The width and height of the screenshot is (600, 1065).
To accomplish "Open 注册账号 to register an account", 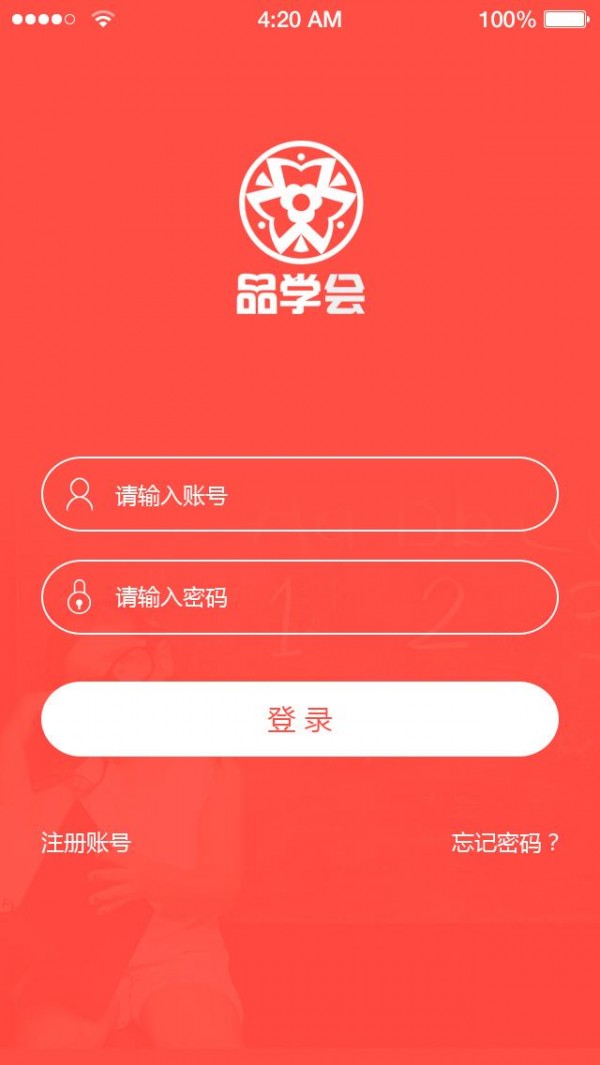I will [x=86, y=842].
